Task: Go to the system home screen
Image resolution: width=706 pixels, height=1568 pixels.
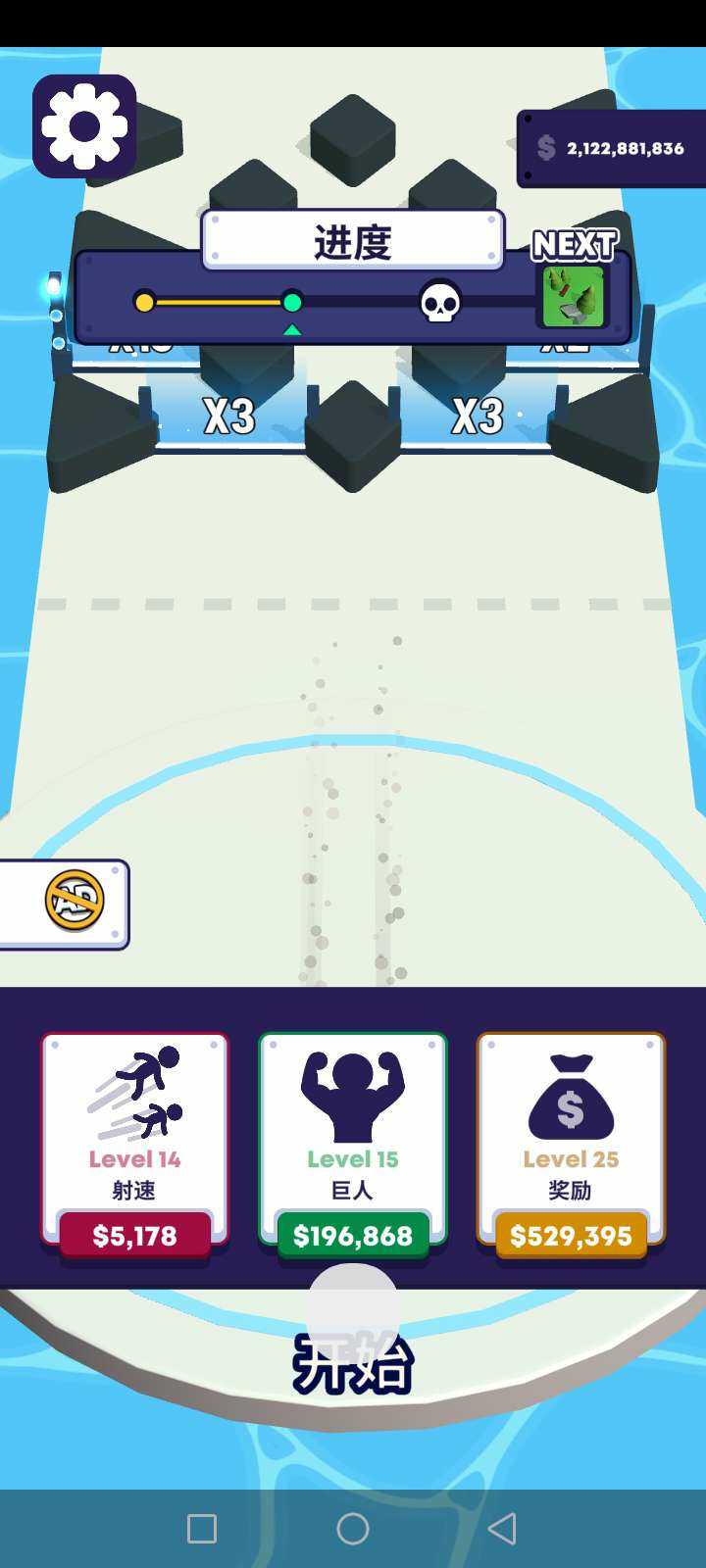Action: 353,1528
